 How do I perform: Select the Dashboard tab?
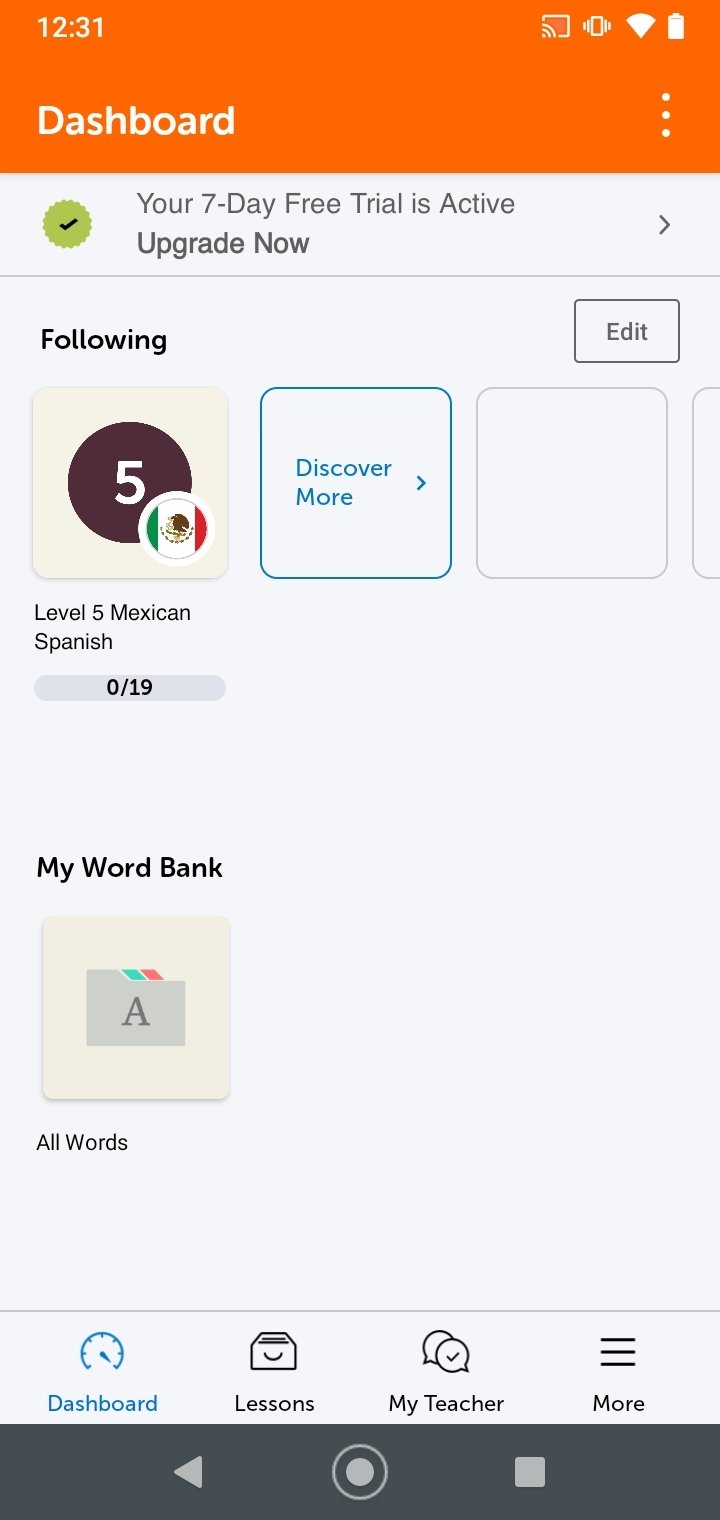pos(103,1370)
